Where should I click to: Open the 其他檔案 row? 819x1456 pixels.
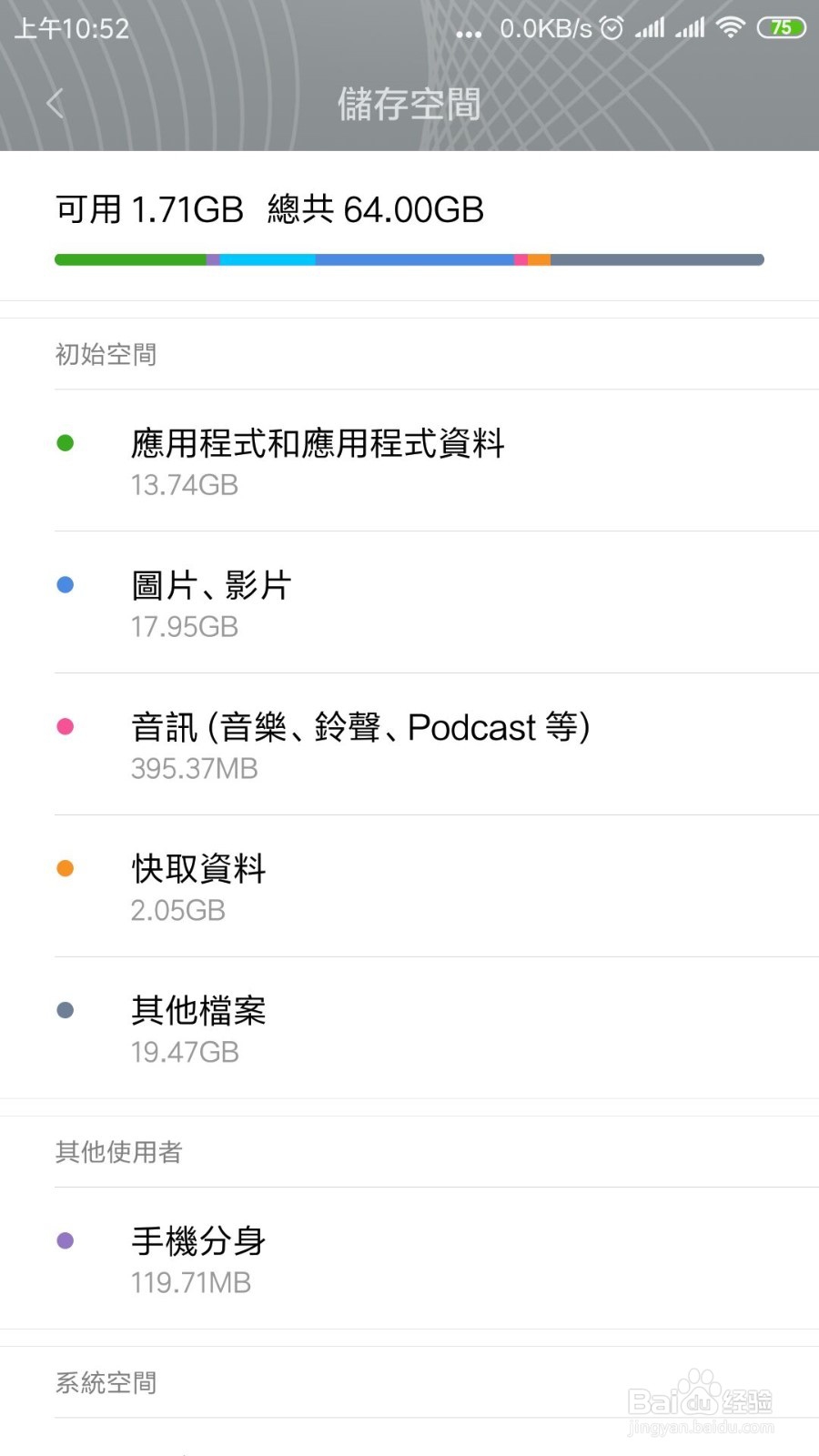(409, 1029)
